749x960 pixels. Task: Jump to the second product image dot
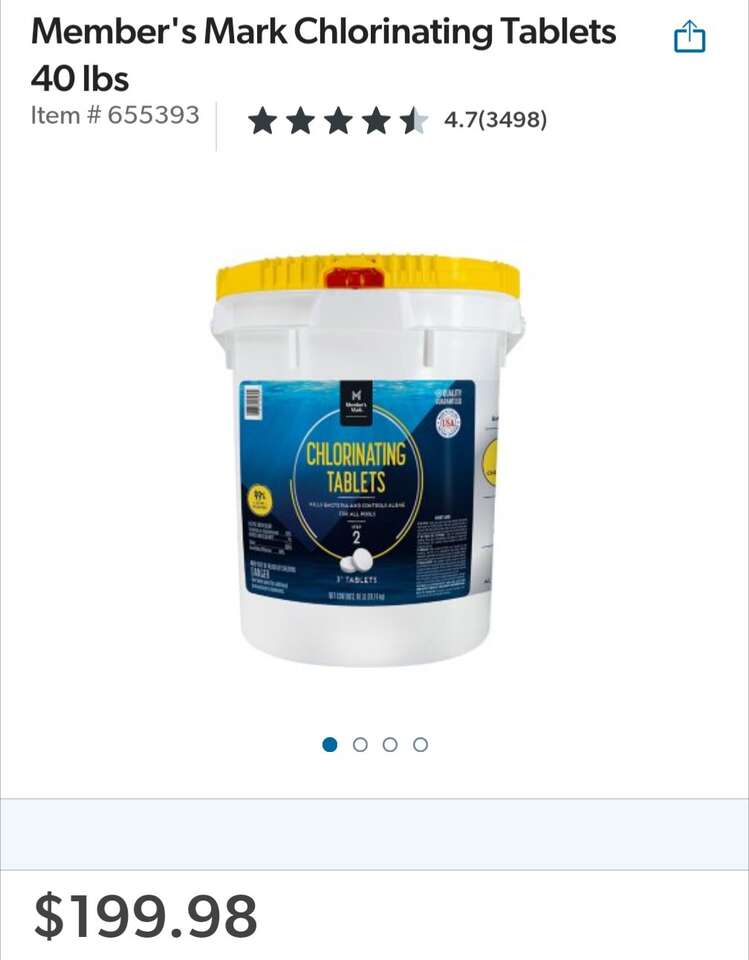360,744
